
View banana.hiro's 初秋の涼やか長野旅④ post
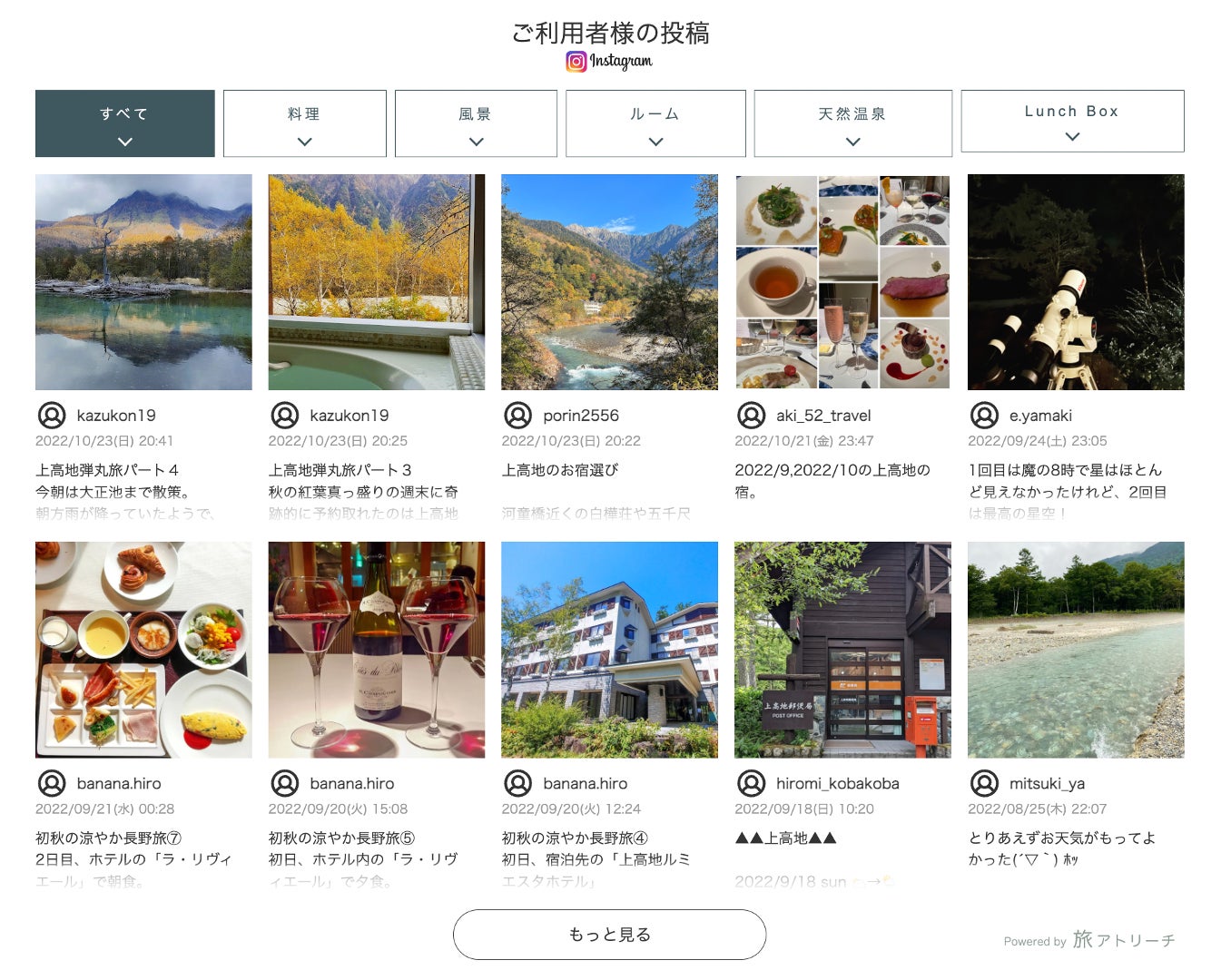pyautogui.click(x=609, y=650)
